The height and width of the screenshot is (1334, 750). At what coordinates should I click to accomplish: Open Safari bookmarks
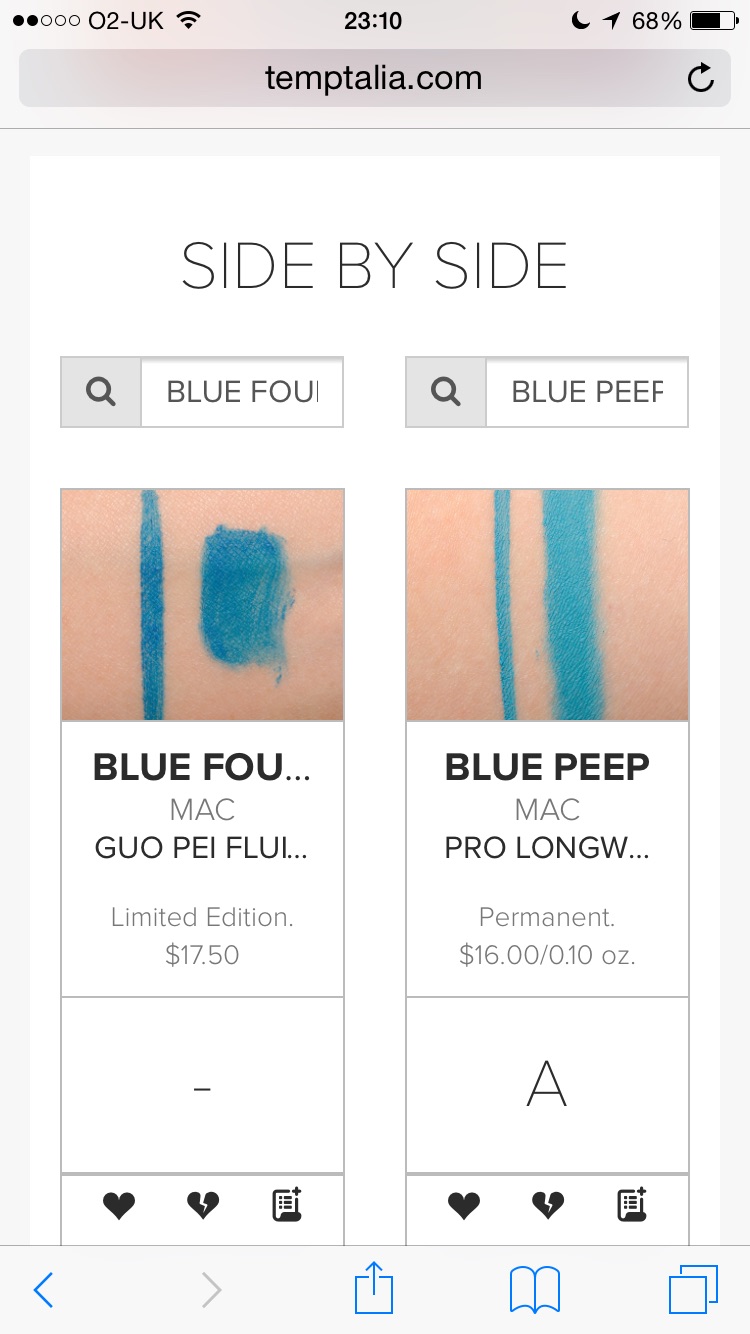pyautogui.click(x=534, y=1290)
